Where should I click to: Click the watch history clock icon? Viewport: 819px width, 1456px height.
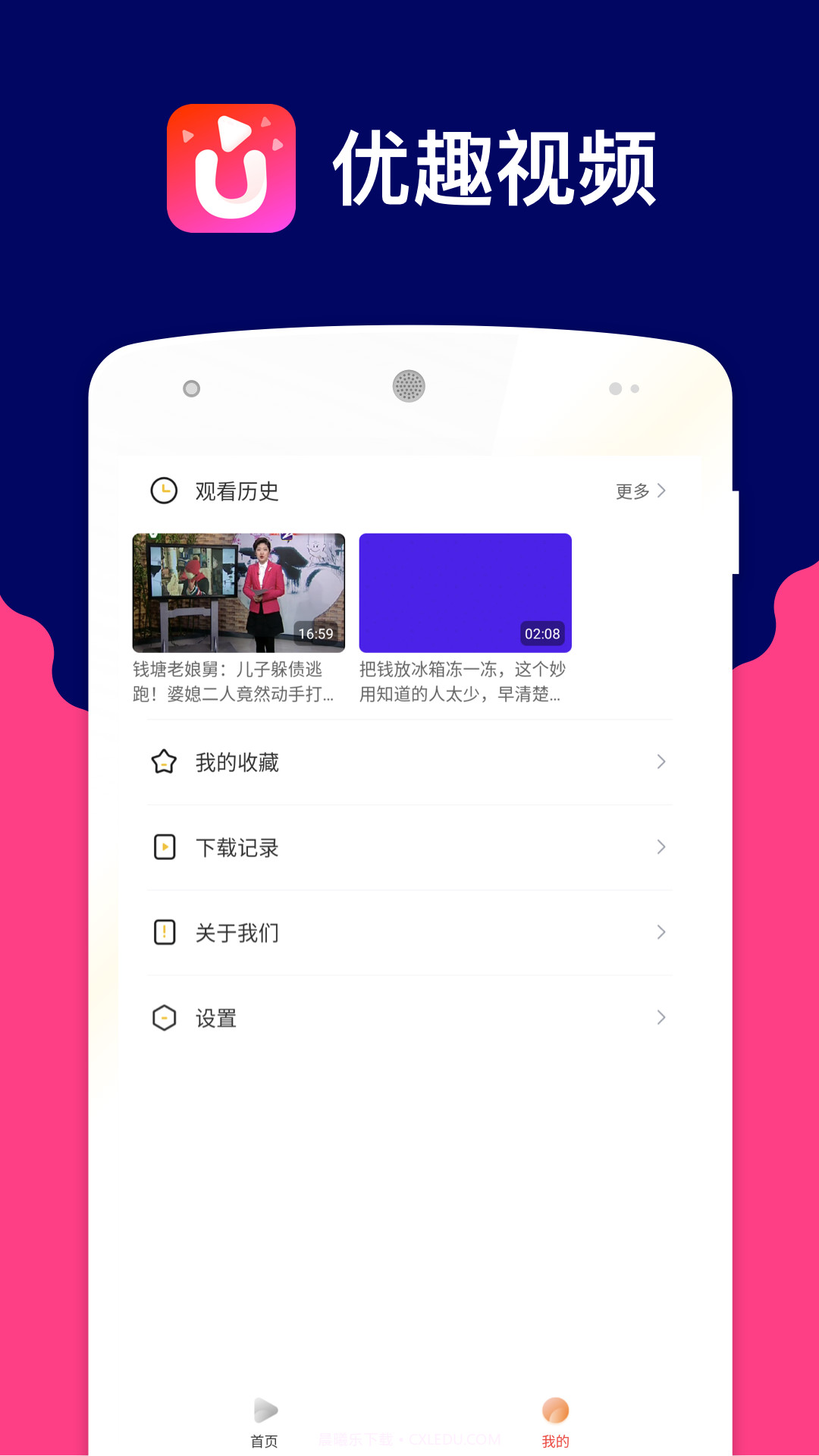click(162, 491)
